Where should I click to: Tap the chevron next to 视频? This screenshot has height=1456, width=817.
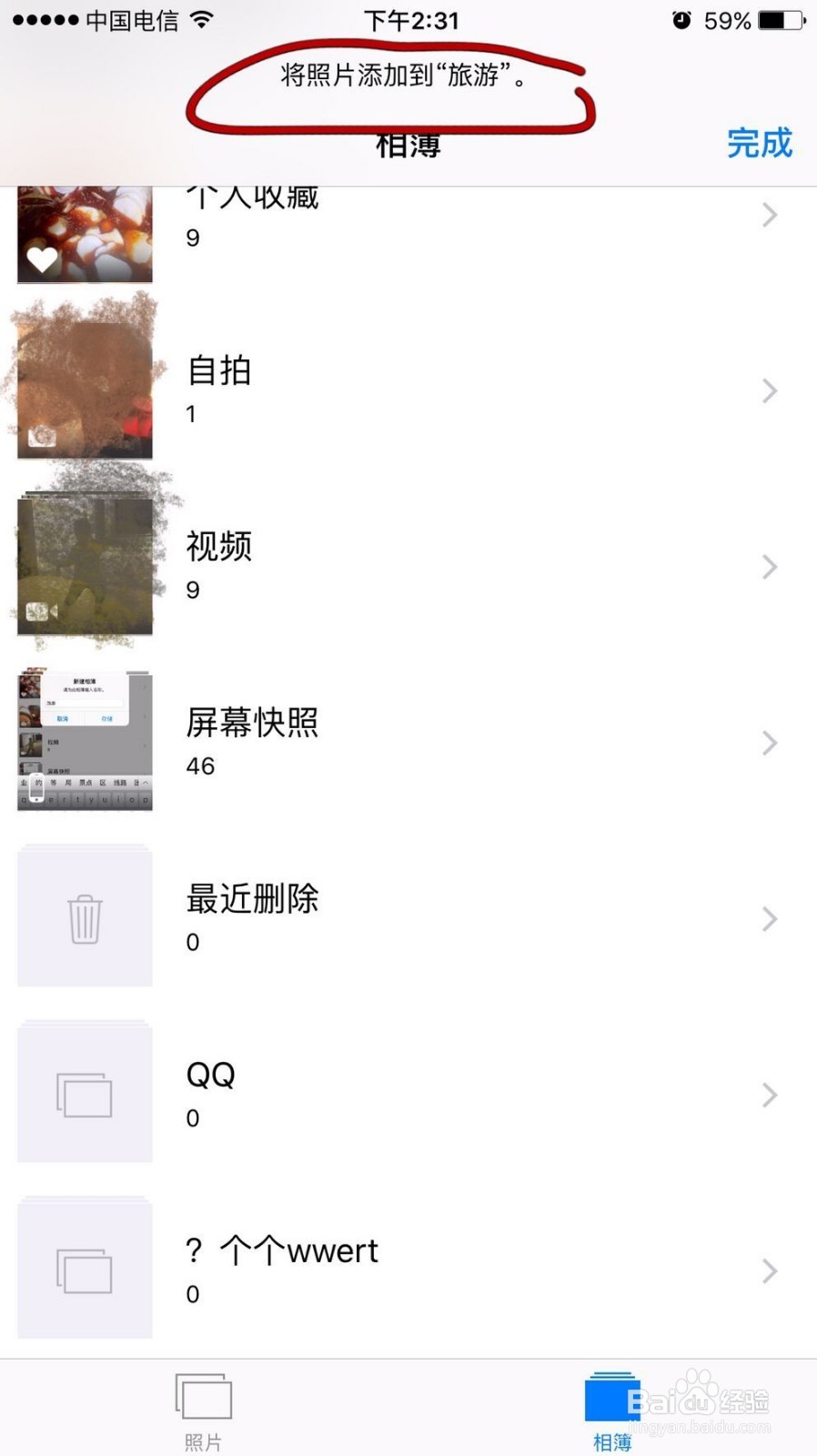(x=770, y=567)
